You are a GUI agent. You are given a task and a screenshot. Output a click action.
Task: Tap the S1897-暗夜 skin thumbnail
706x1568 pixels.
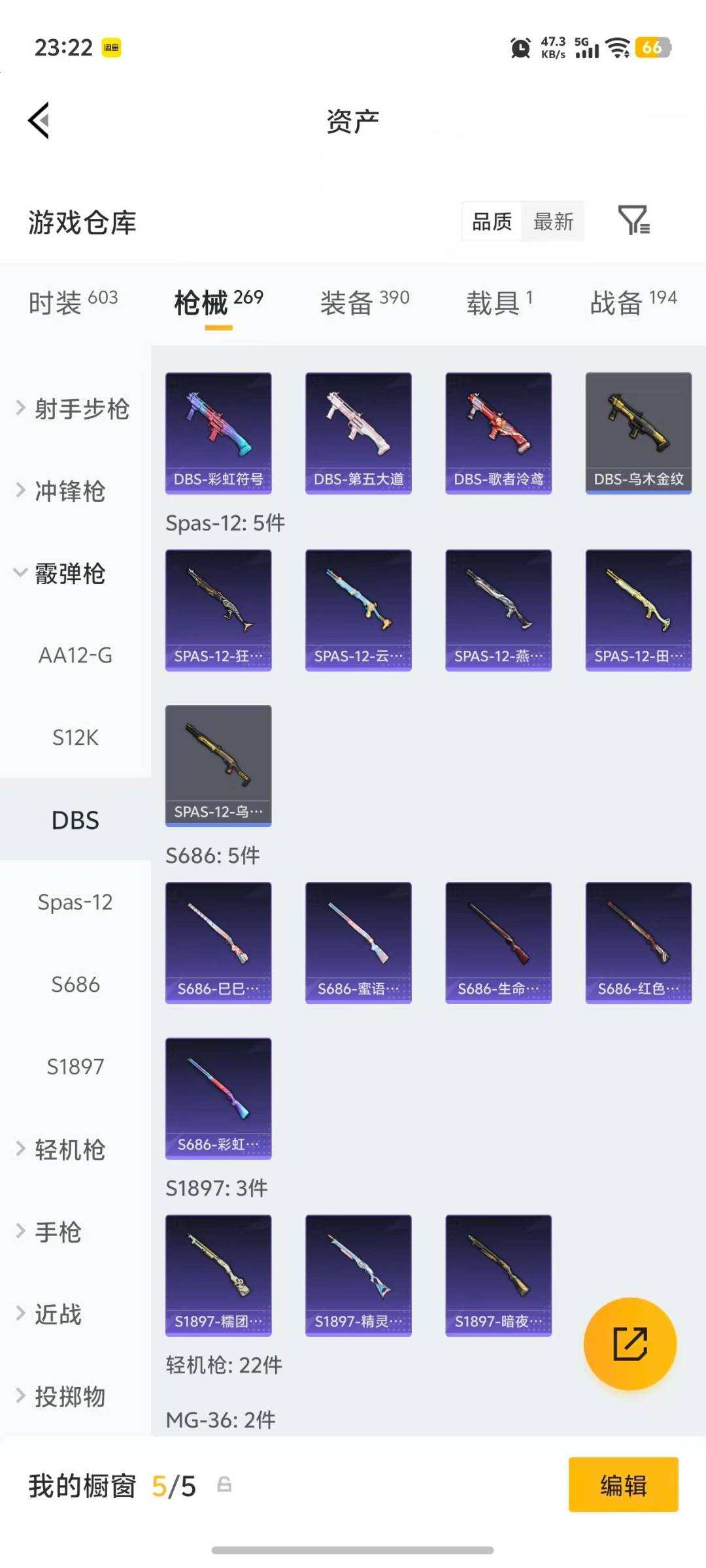tap(498, 1275)
